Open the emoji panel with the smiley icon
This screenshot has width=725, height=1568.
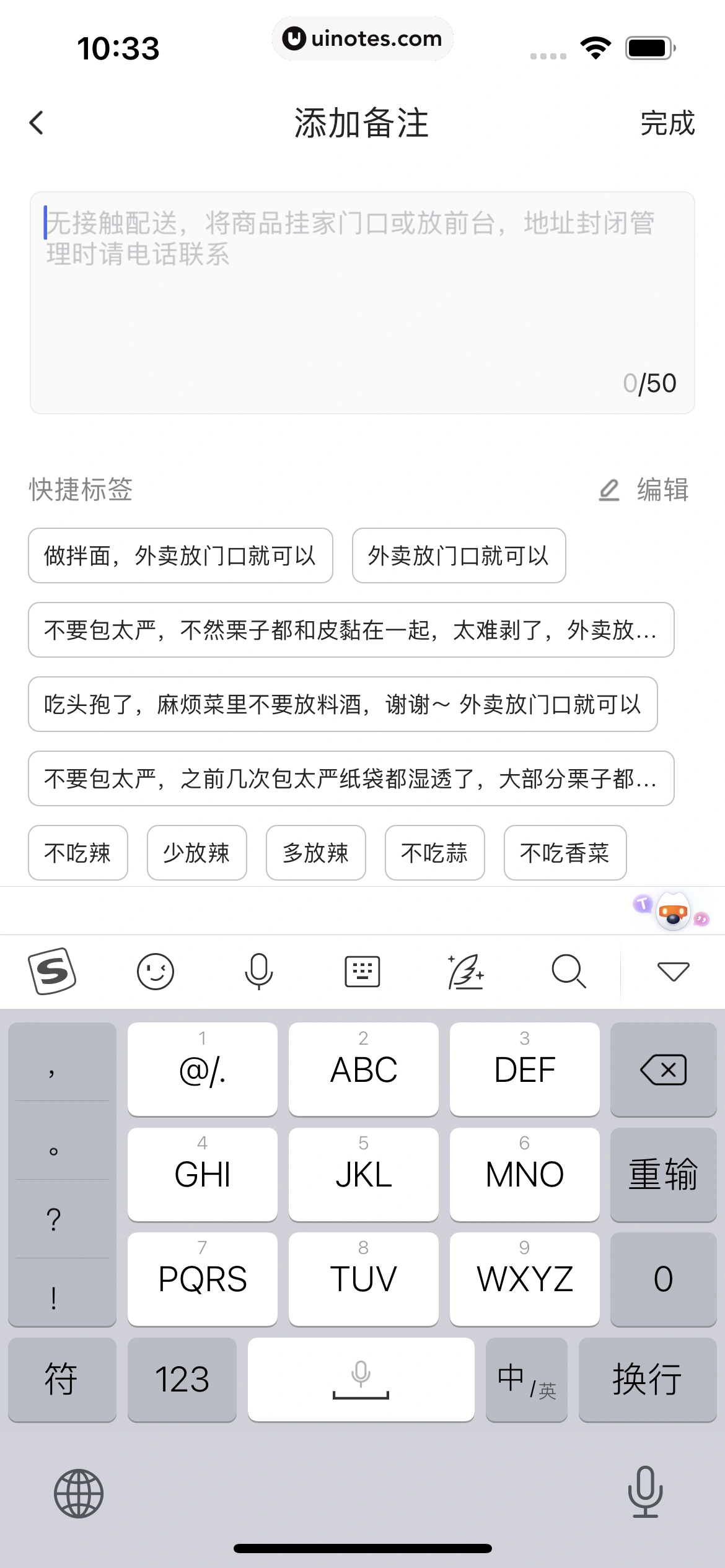click(x=156, y=970)
